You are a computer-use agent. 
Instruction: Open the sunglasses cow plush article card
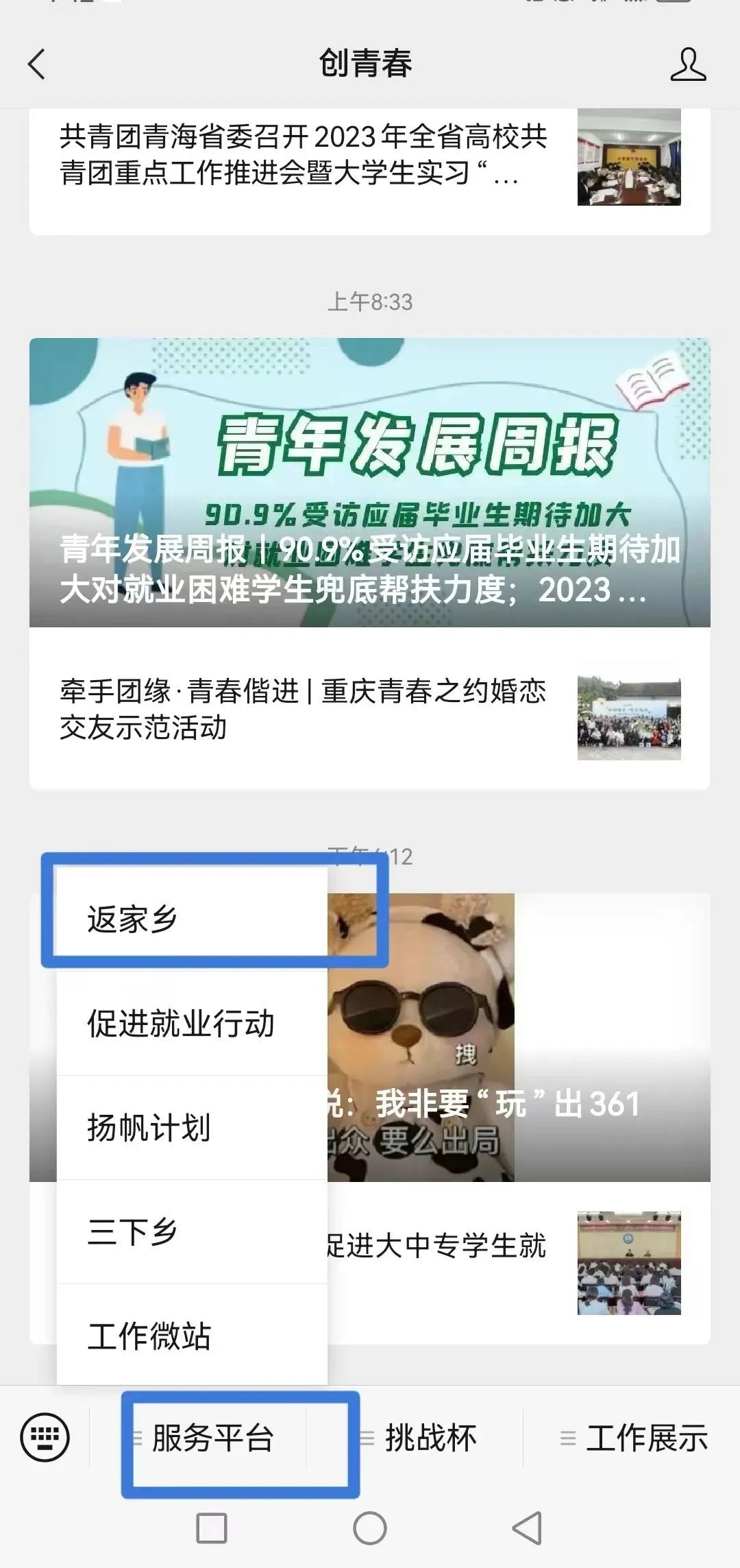coord(521,1035)
